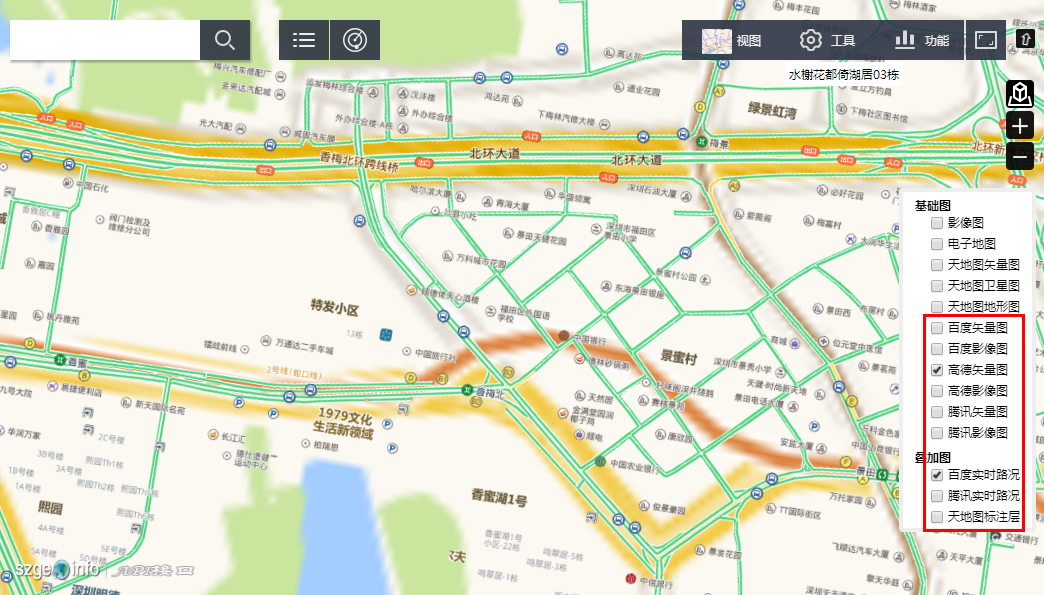Open the list menu icon
Image resolution: width=1044 pixels, height=595 pixels.
pos(304,40)
